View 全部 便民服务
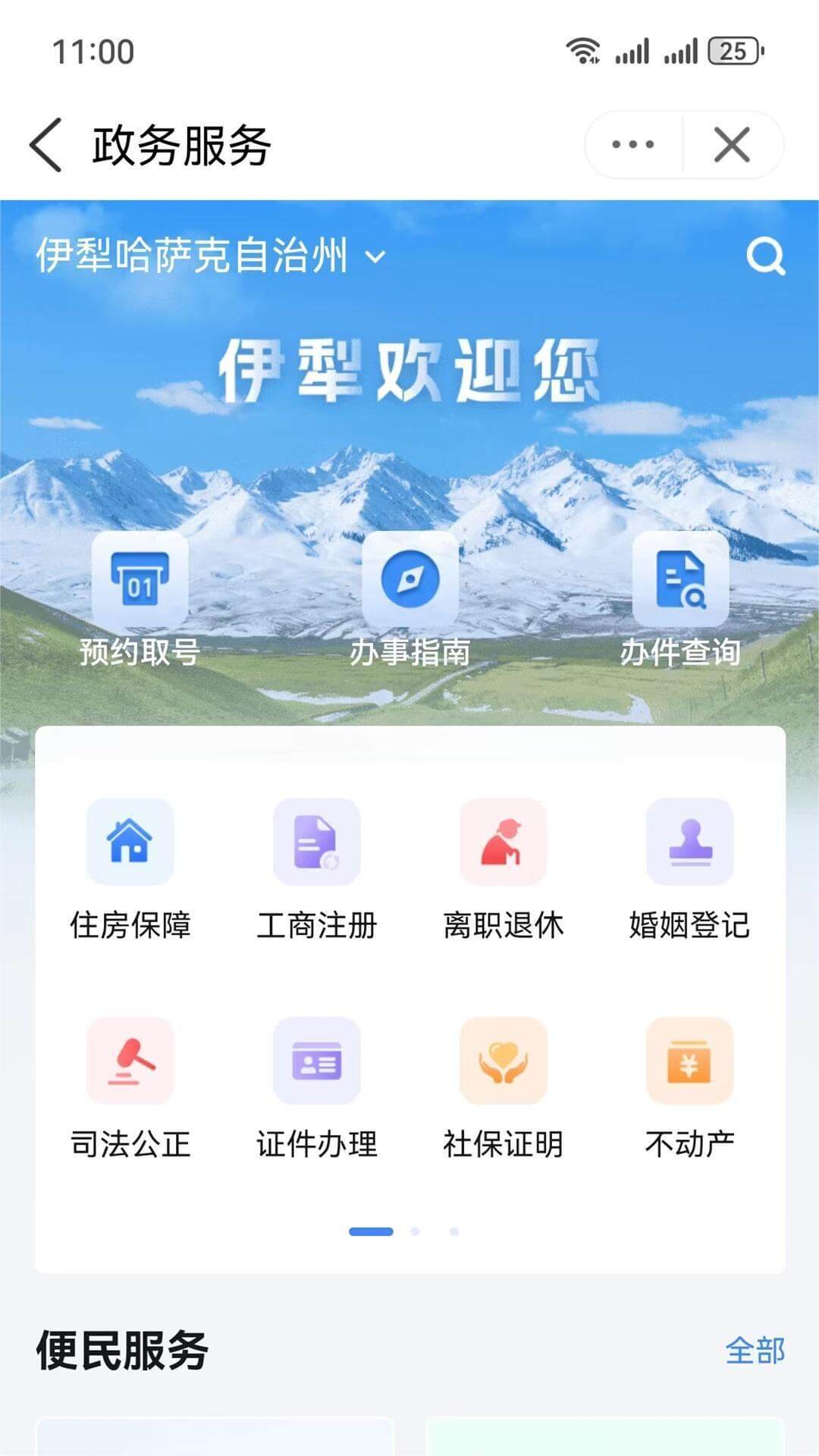 tap(755, 1351)
